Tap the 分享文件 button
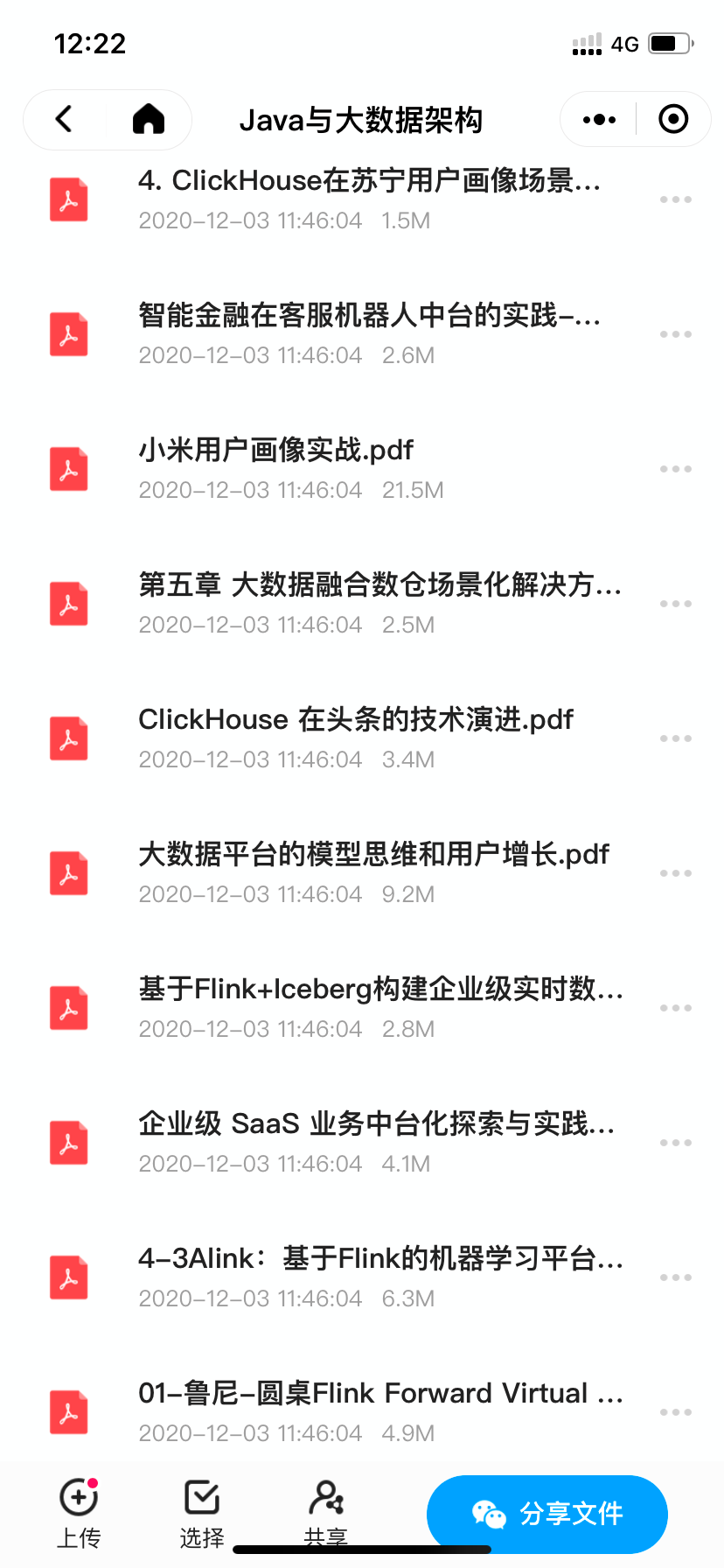This screenshot has height=1568, width=724. (547, 1514)
